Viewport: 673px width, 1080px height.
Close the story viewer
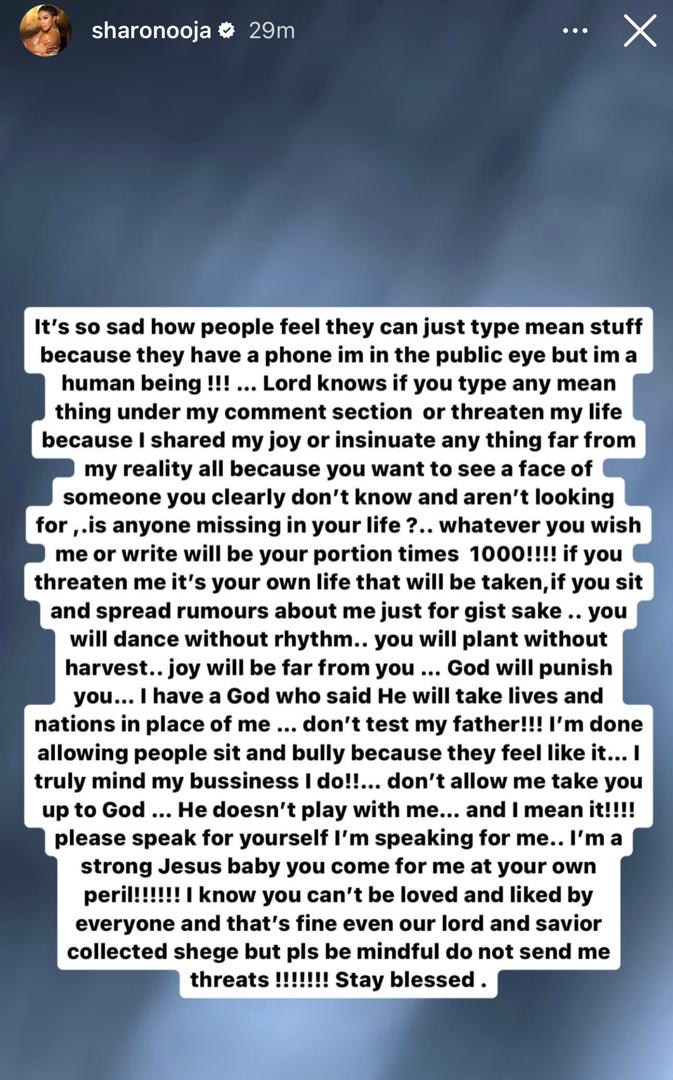[639, 31]
